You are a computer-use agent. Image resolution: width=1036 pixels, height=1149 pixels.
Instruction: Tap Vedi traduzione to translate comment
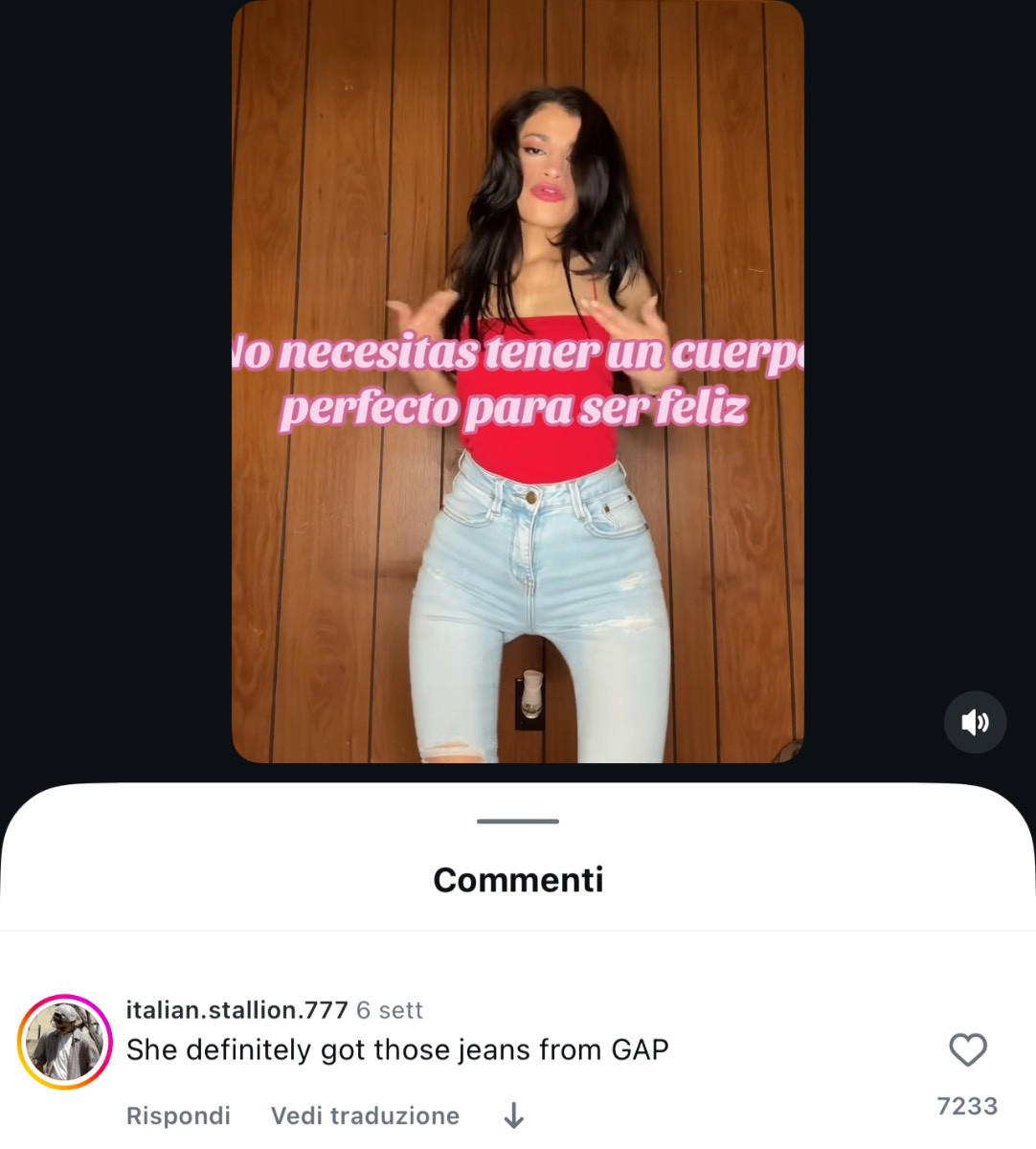(x=365, y=1115)
